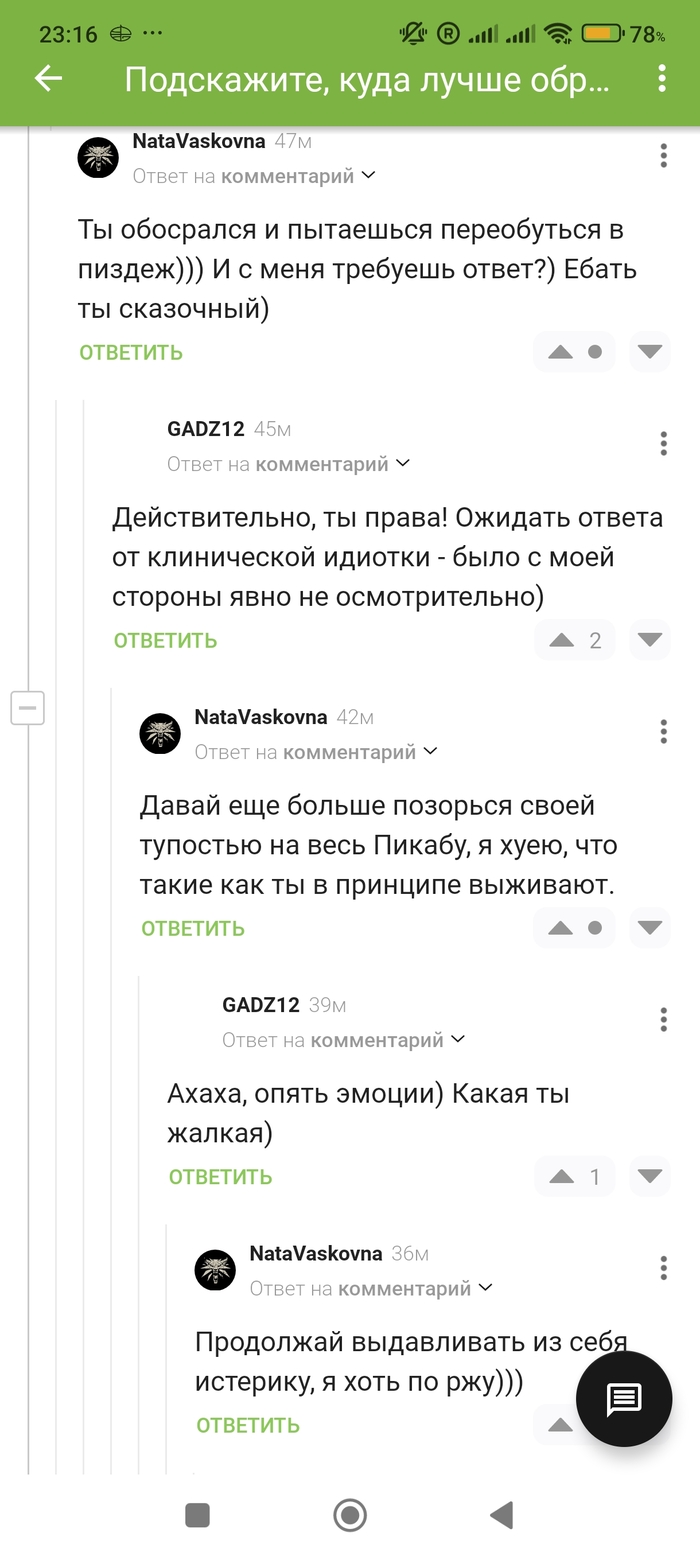
Task: Reply to NataVaskovna's 36м comment
Action: point(248,1425)
